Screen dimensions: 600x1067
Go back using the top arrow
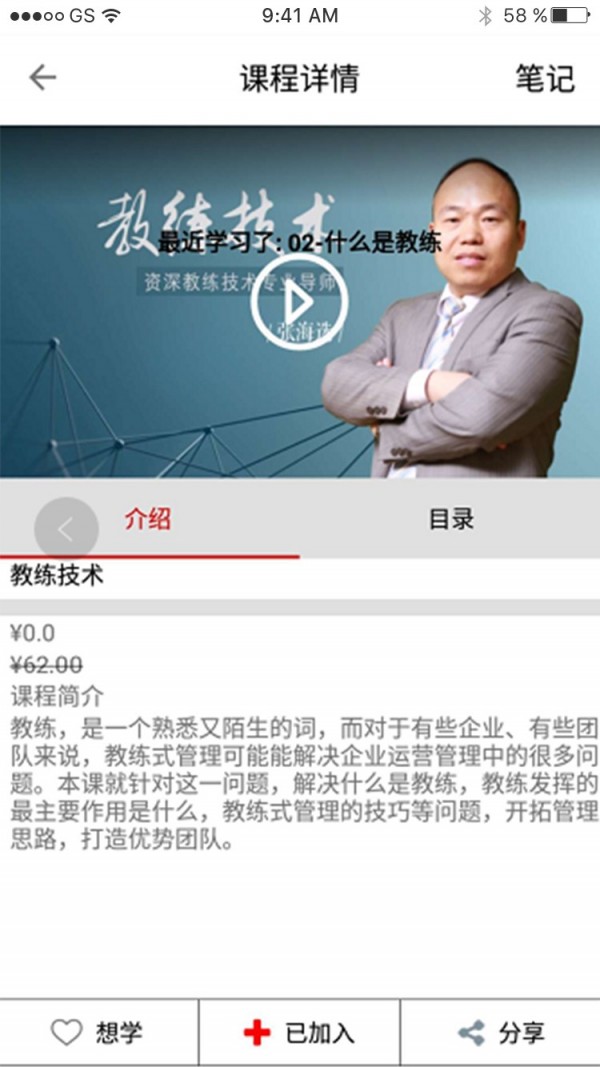coord(42,78)
